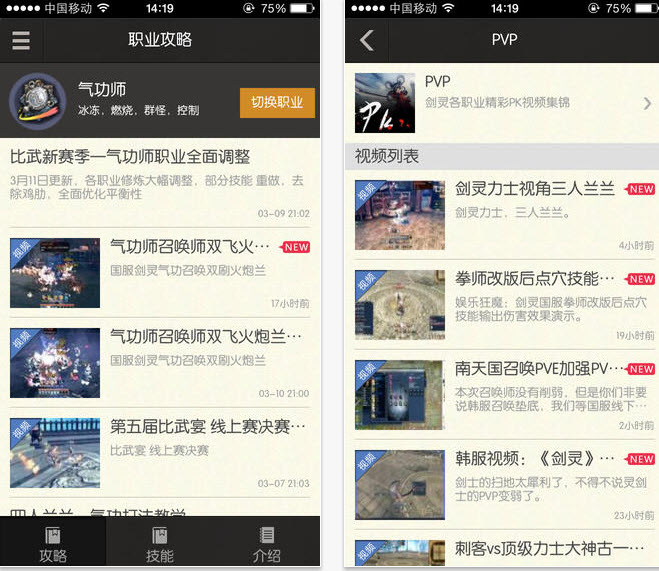The image size is (659, 571).
Task: Switch to the 介绍 tab
Action: point(266,544)
